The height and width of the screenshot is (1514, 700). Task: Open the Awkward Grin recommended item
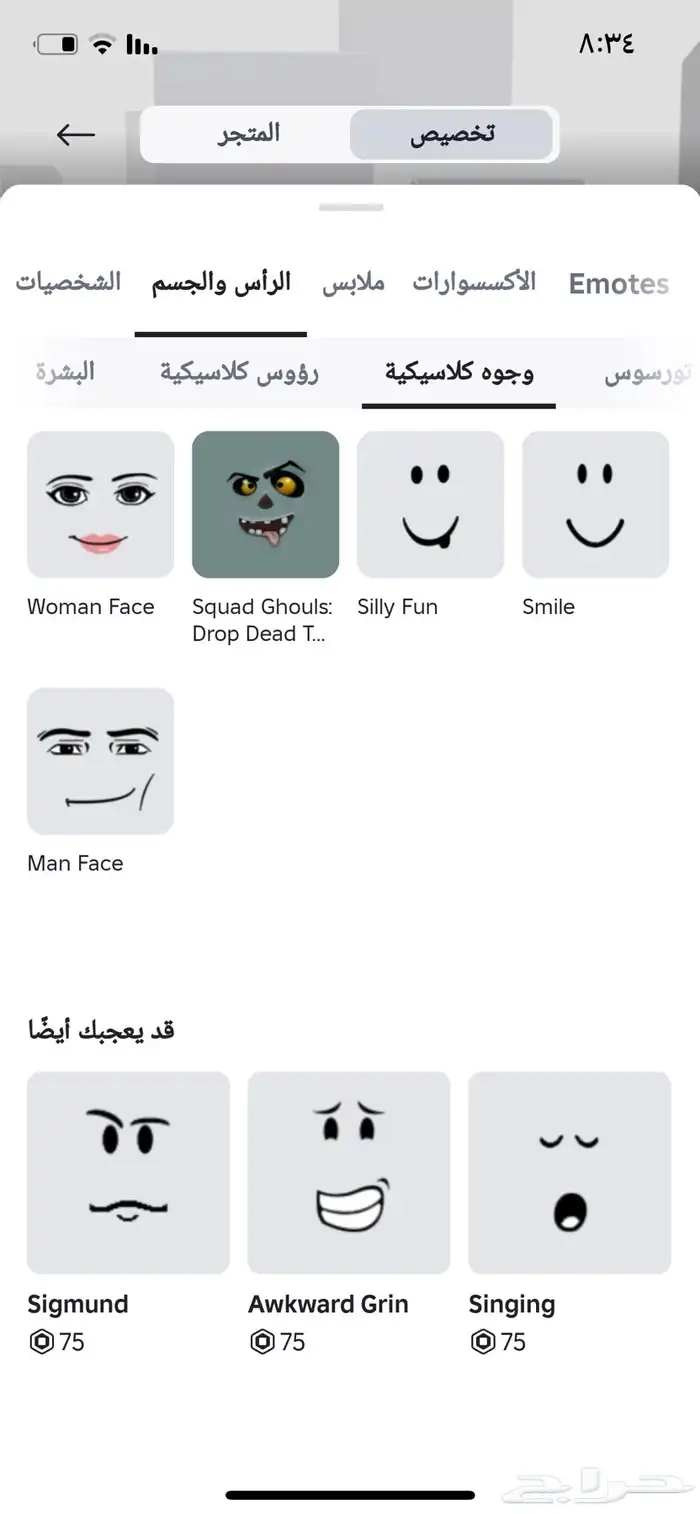click(x=348, y=1172)
